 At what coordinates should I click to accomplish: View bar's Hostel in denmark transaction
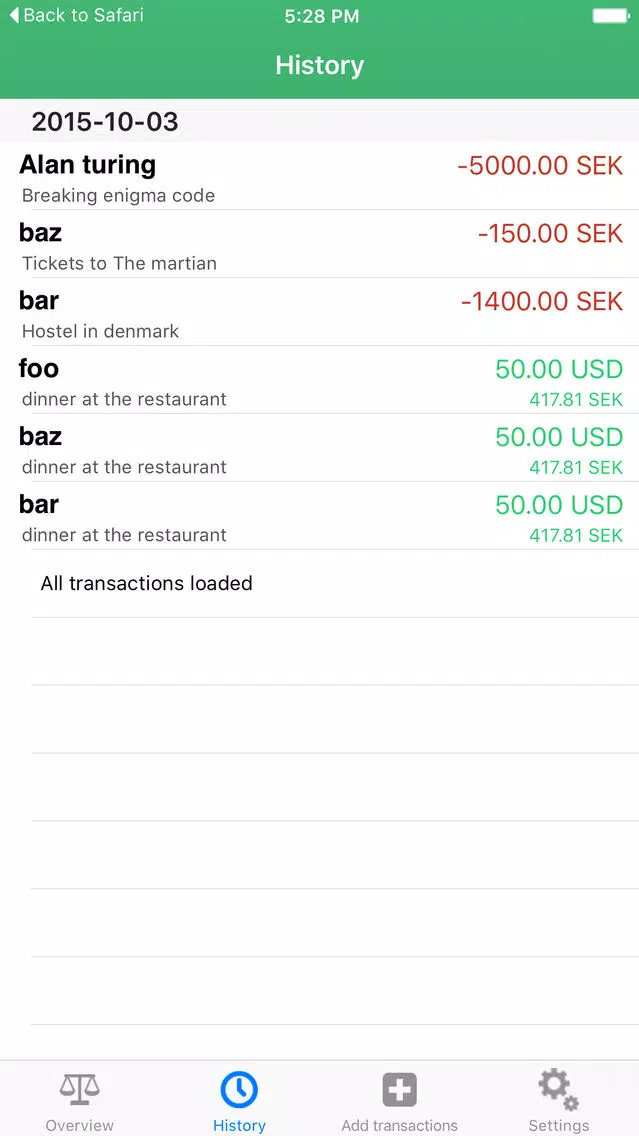320,312
